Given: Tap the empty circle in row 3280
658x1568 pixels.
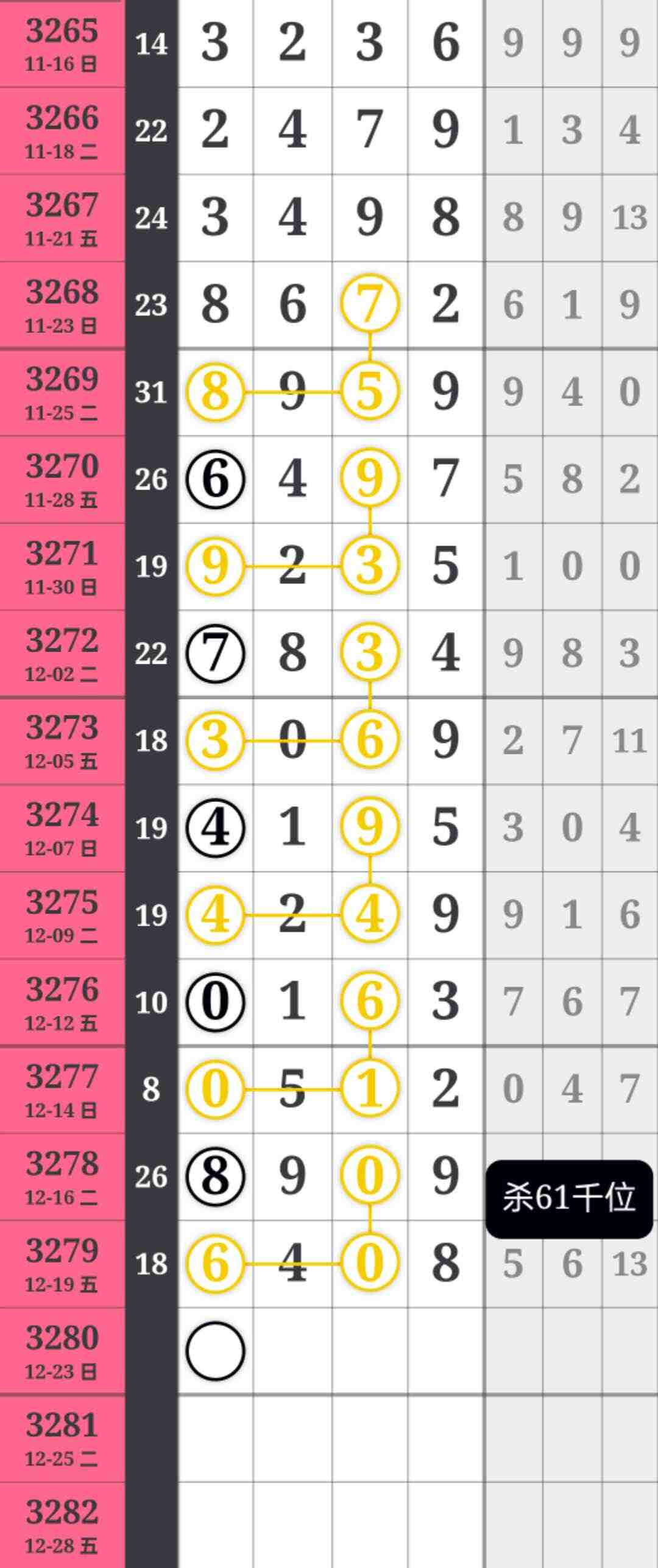Looking at the screenshot, I should pyautogui.click(x=215, y=1351).
